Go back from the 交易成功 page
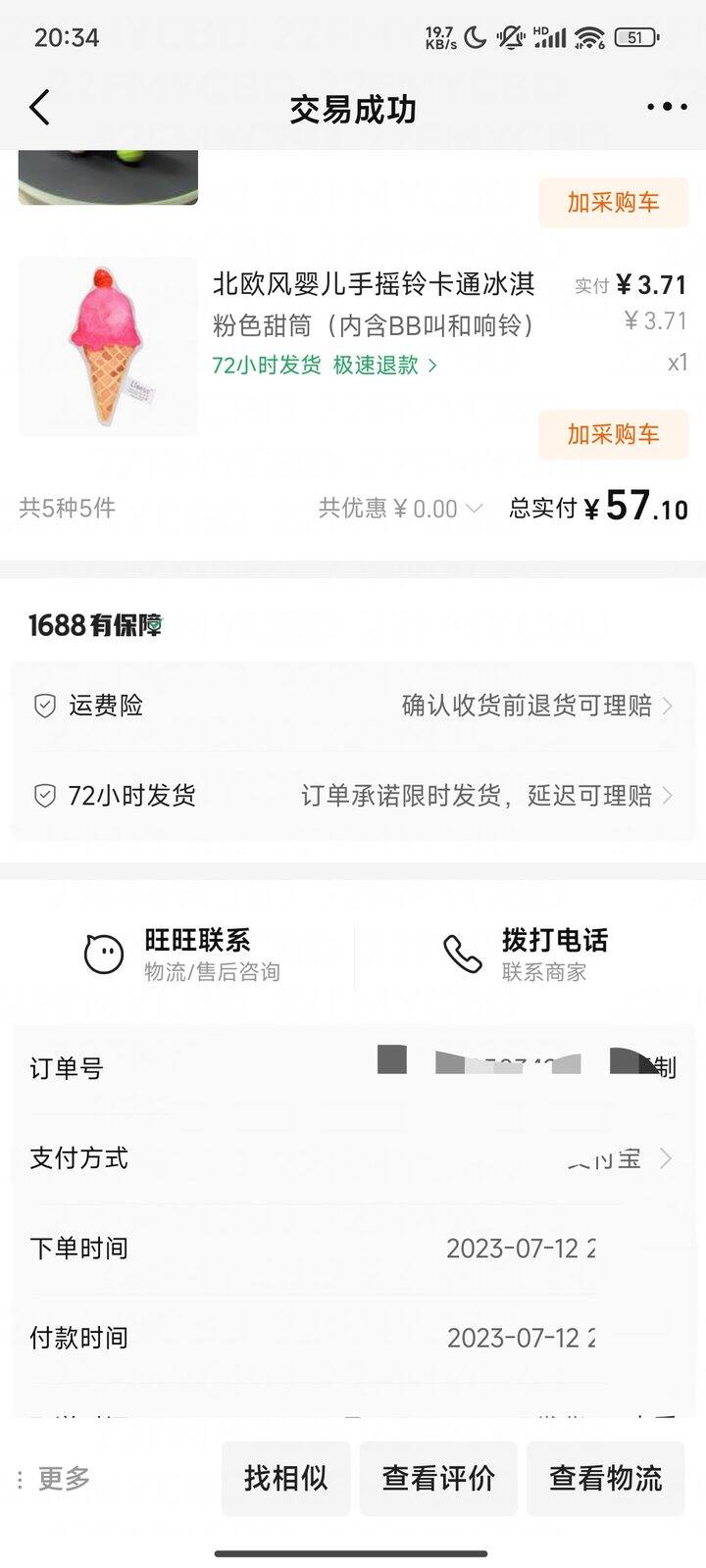Screen dimensions: 706x1568 [x=40, y=108]
